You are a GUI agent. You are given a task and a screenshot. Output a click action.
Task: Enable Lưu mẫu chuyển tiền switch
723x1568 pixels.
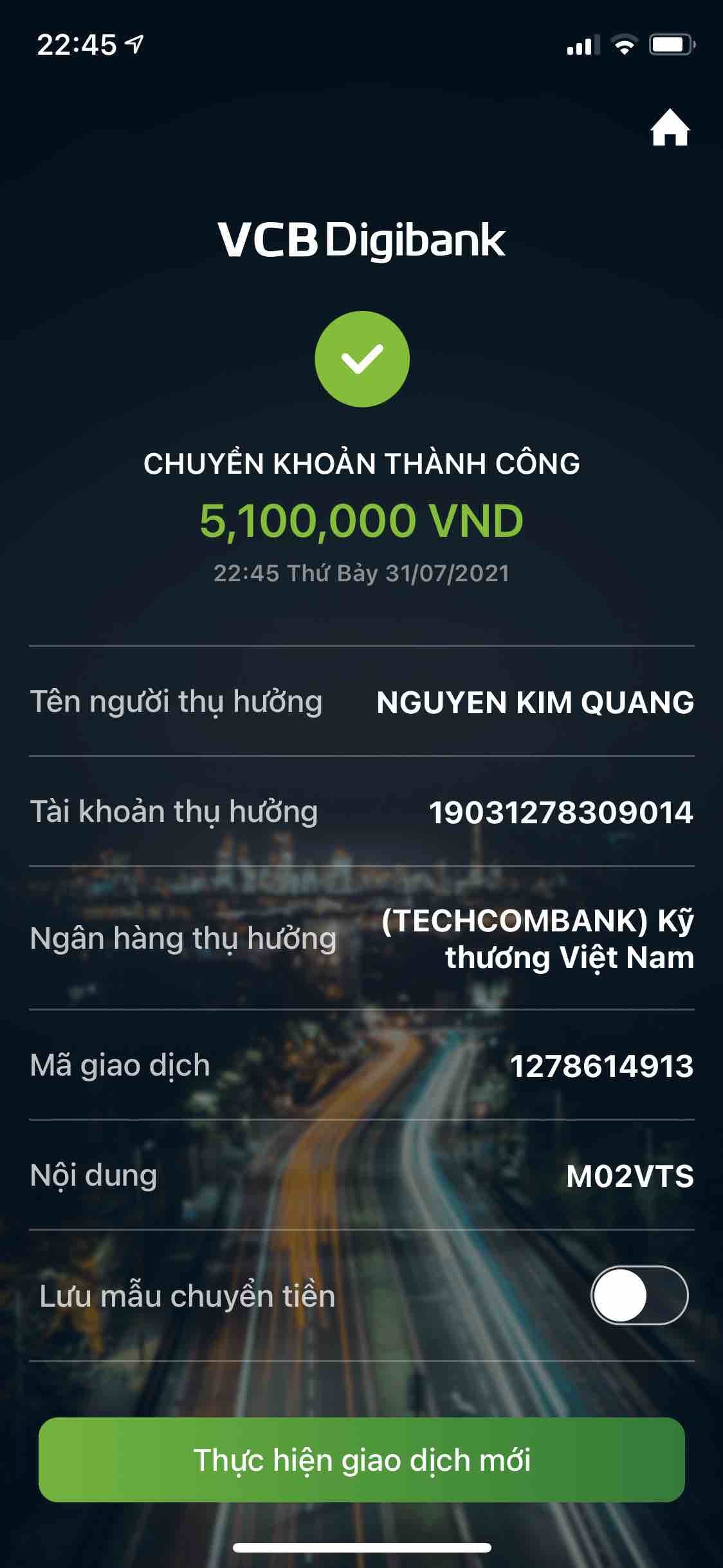tap(639, 1295)
